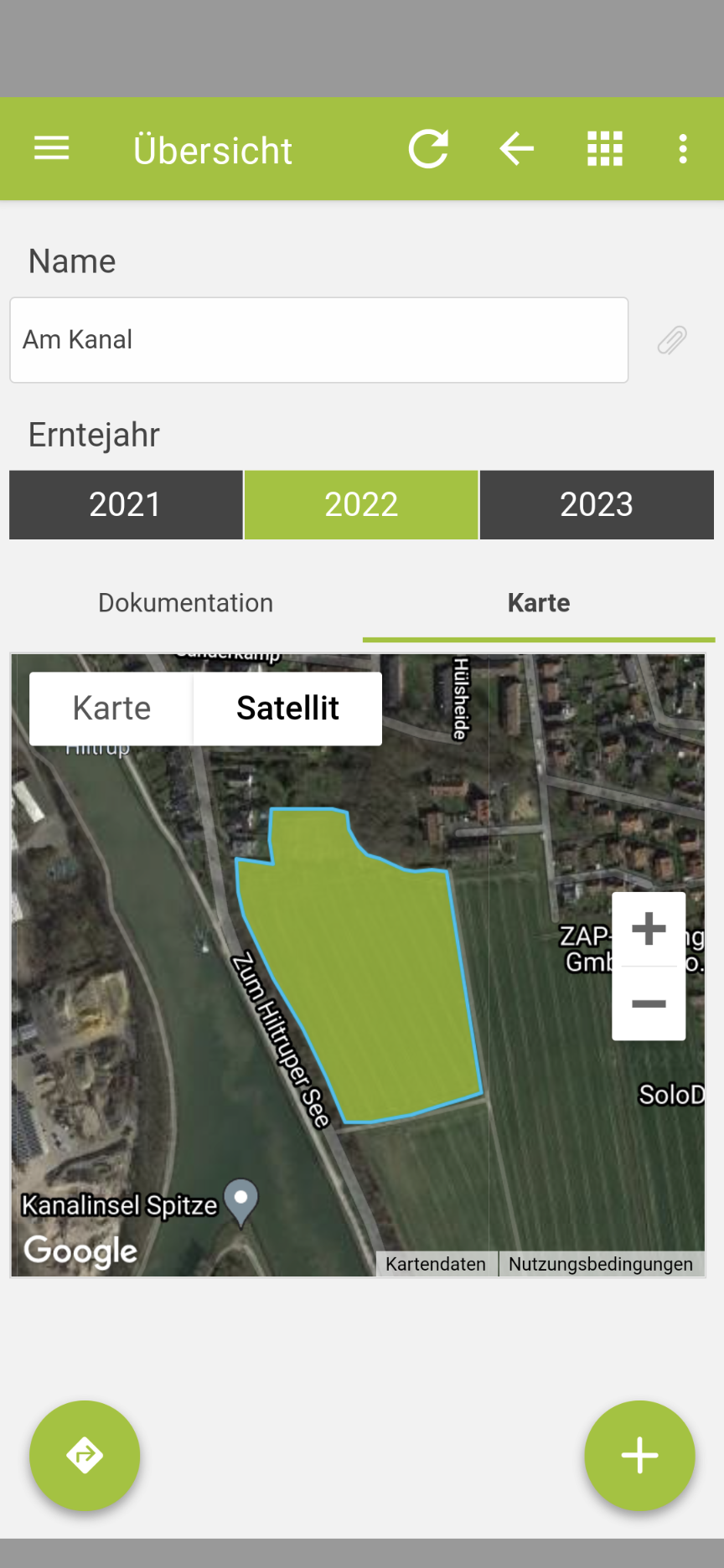724x1568 pixels.
Task: Edit the Name field 'Am Kanal'
Action: (x=318, y=340)
